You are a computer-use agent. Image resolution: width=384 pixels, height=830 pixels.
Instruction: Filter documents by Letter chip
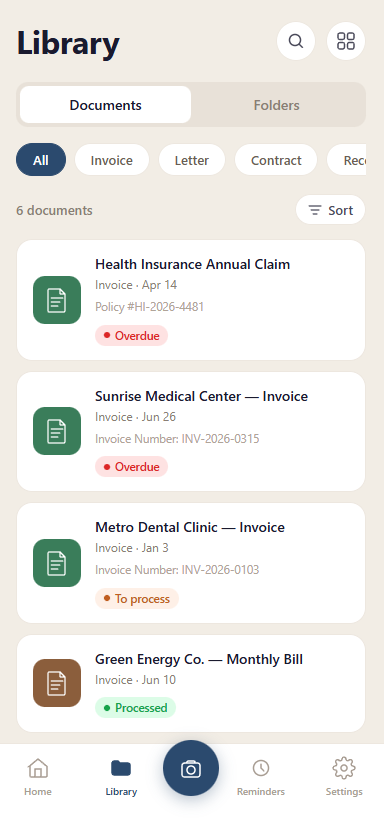[x=192, y=160]
